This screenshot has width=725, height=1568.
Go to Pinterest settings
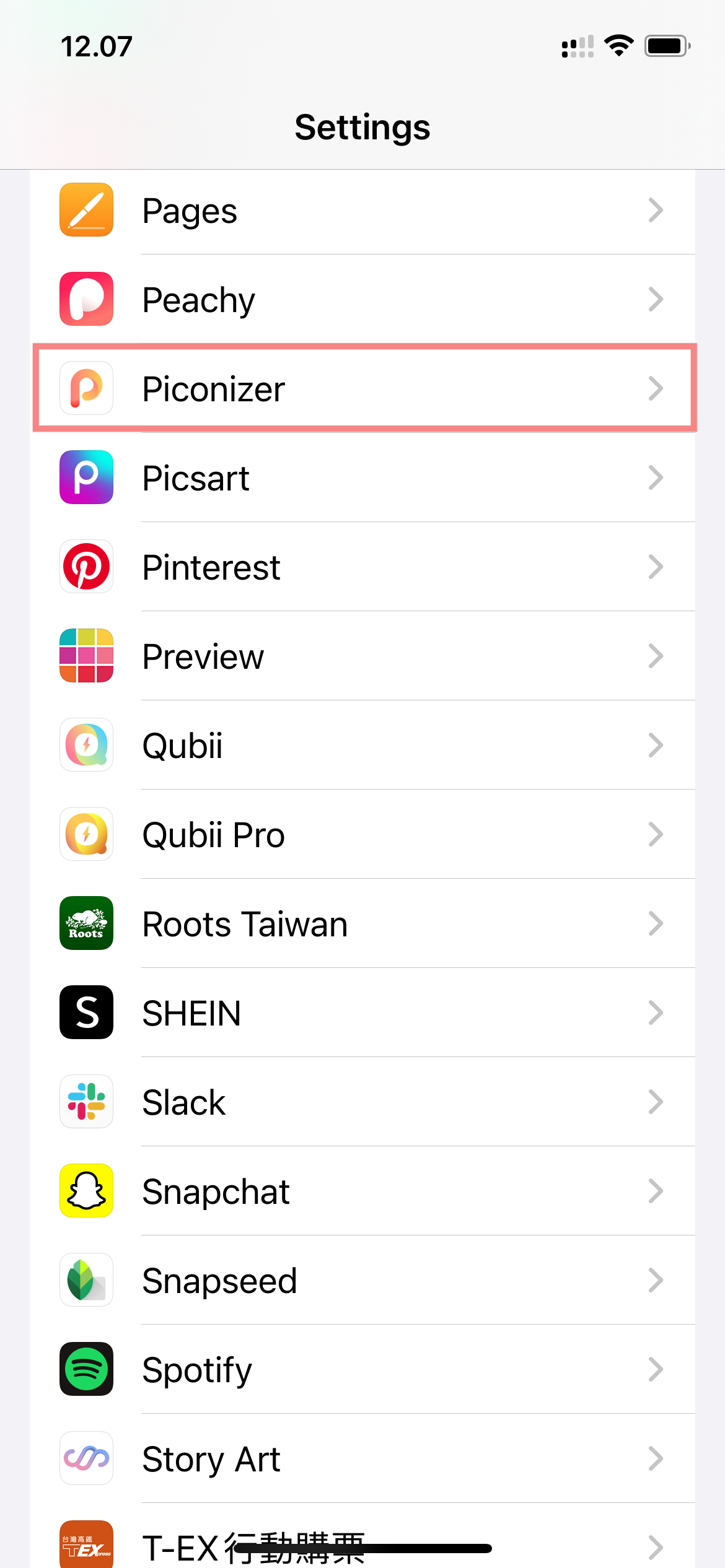click(x=362, y=567)
